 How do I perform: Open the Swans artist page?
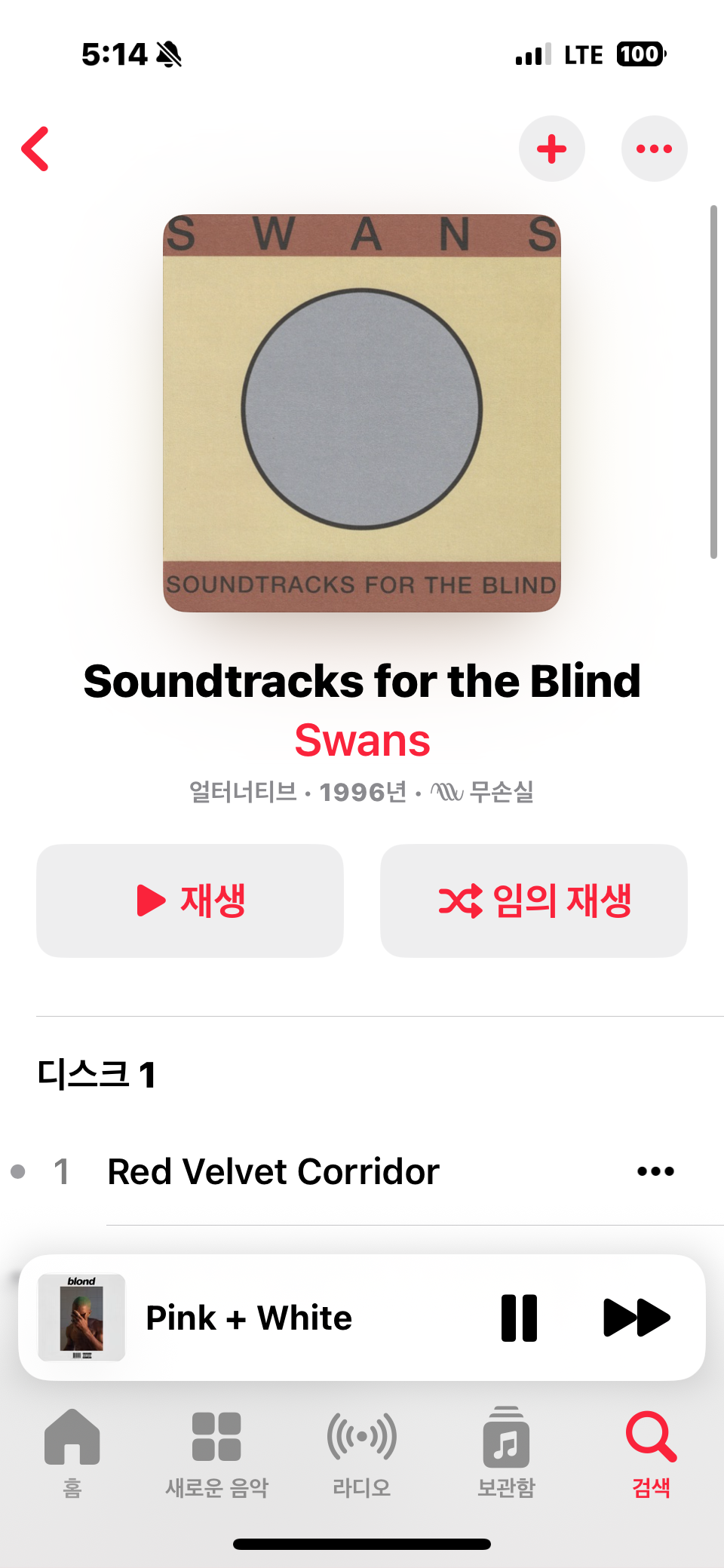[362, 741]
